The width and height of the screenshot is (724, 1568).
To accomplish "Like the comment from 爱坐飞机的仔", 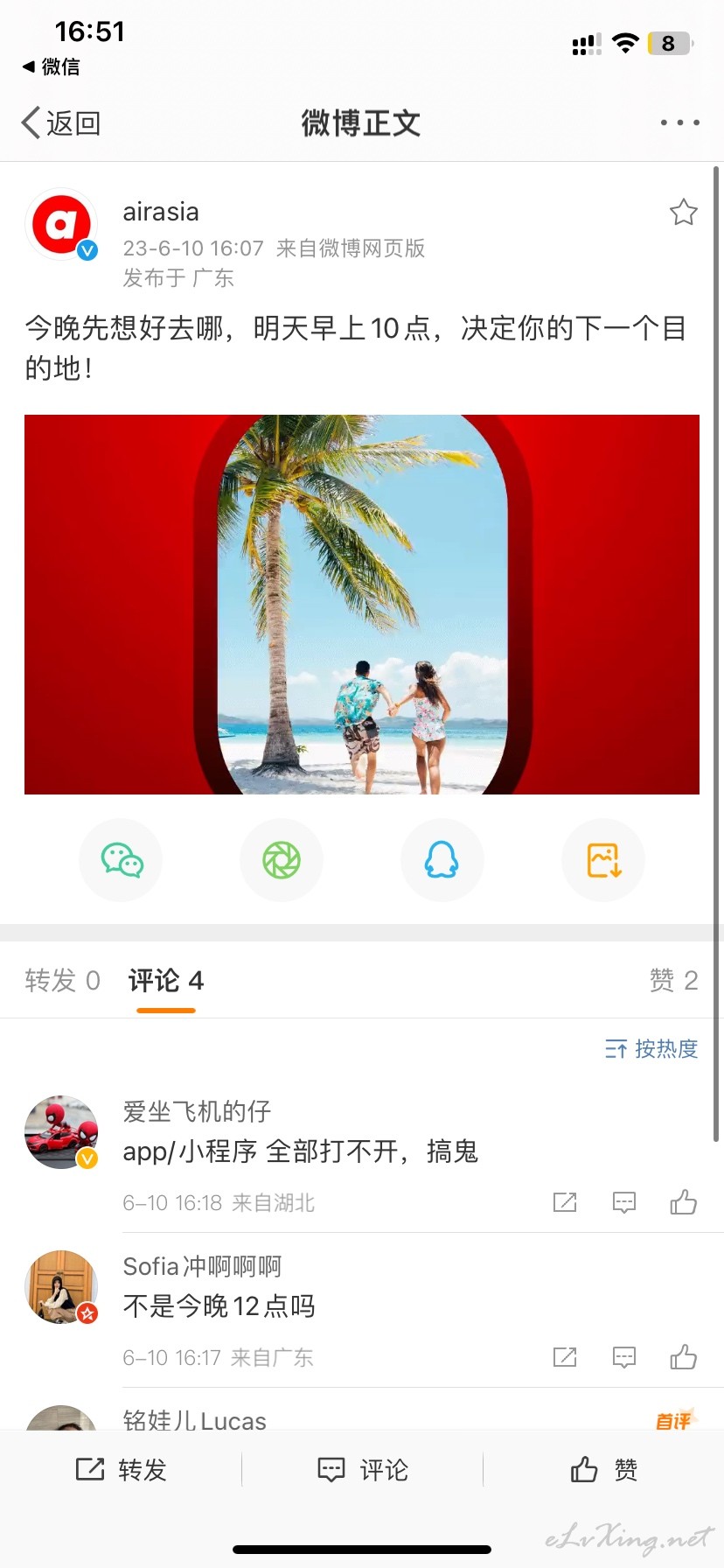I will (683, 1202).
